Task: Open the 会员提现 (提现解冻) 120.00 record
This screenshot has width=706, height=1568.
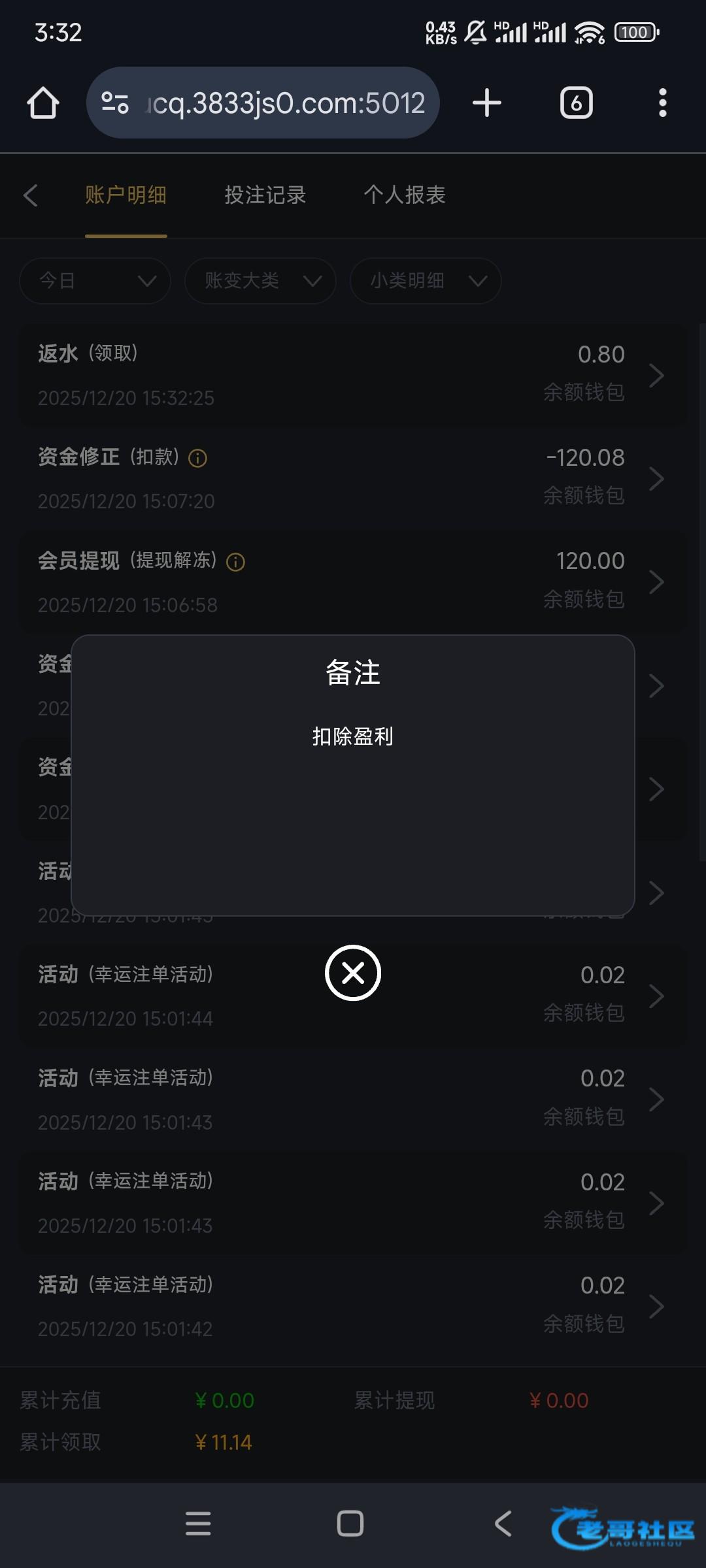Action: (x=353, y=581)
